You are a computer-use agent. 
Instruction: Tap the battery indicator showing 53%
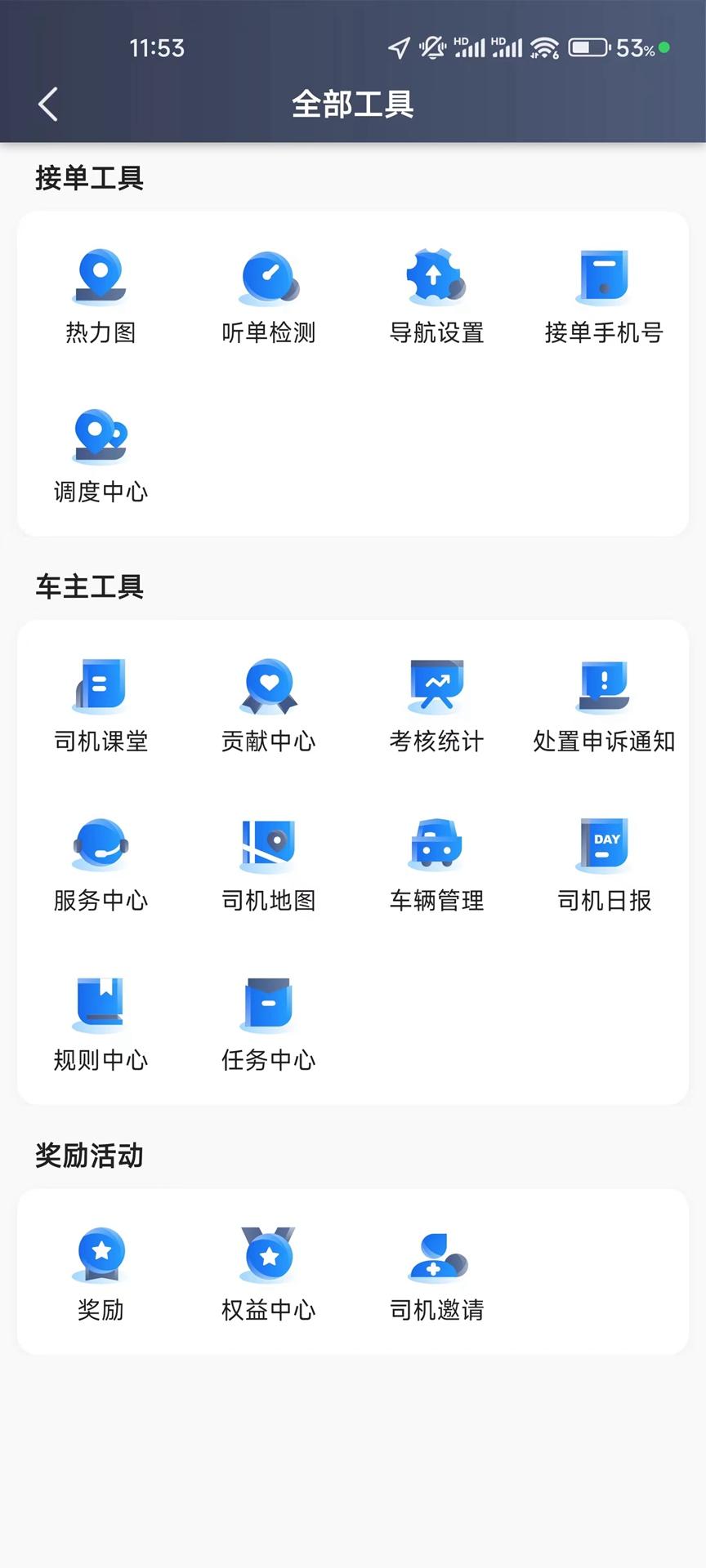(x=586, y=47)
